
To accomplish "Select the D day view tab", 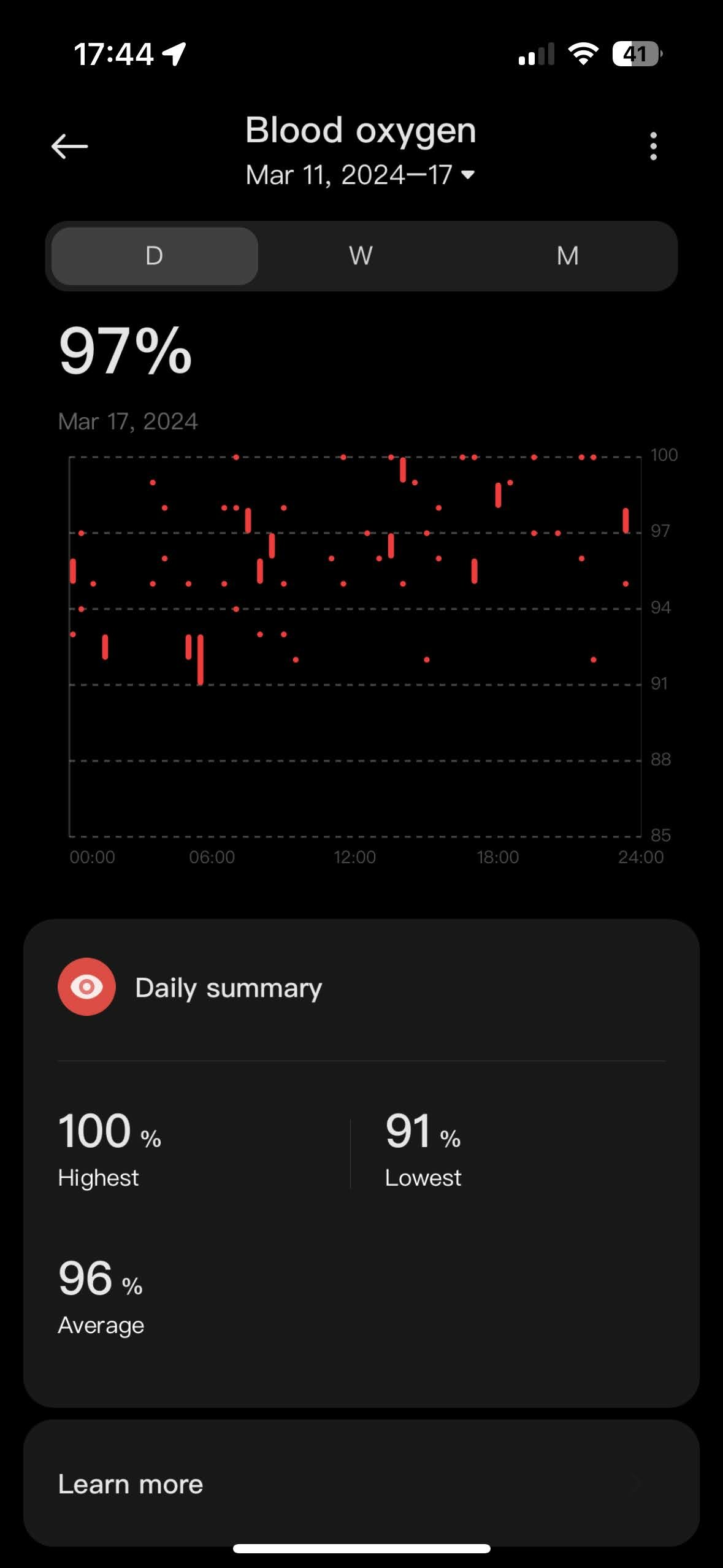I will pyautogui.click(x=155, y=256).
